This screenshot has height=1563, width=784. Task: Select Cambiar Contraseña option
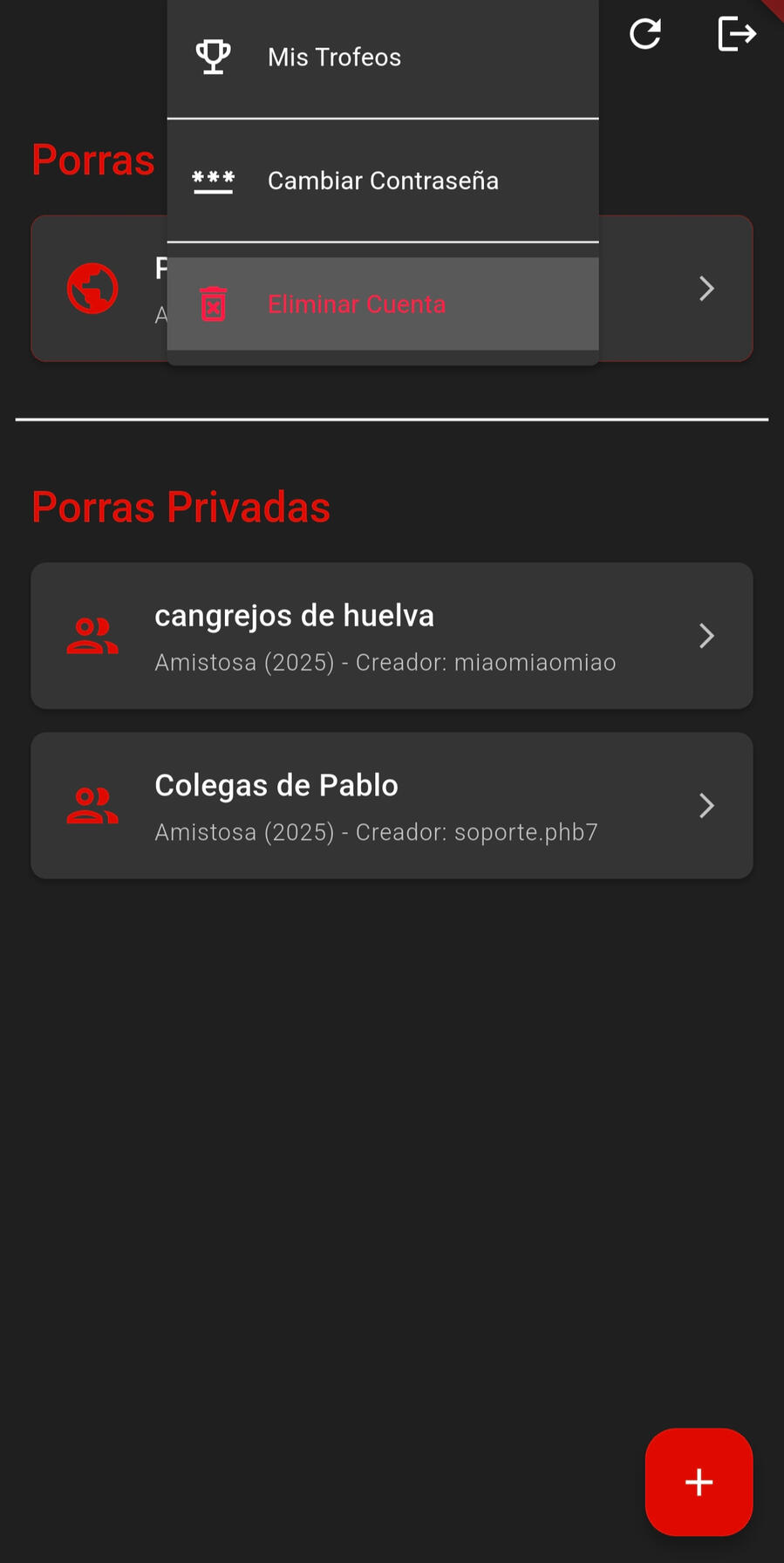382,181
